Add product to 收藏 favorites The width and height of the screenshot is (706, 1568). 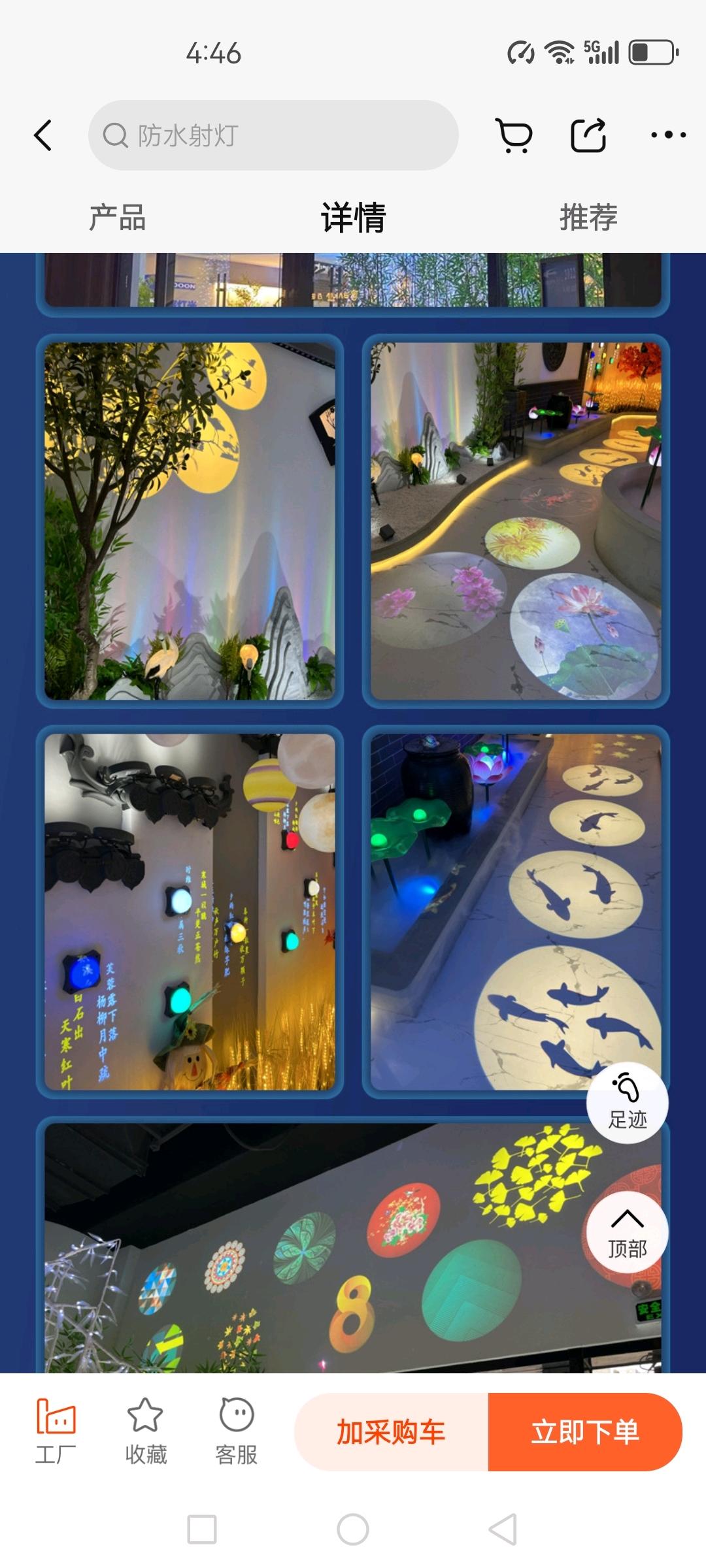click(x=146, y=1431)
